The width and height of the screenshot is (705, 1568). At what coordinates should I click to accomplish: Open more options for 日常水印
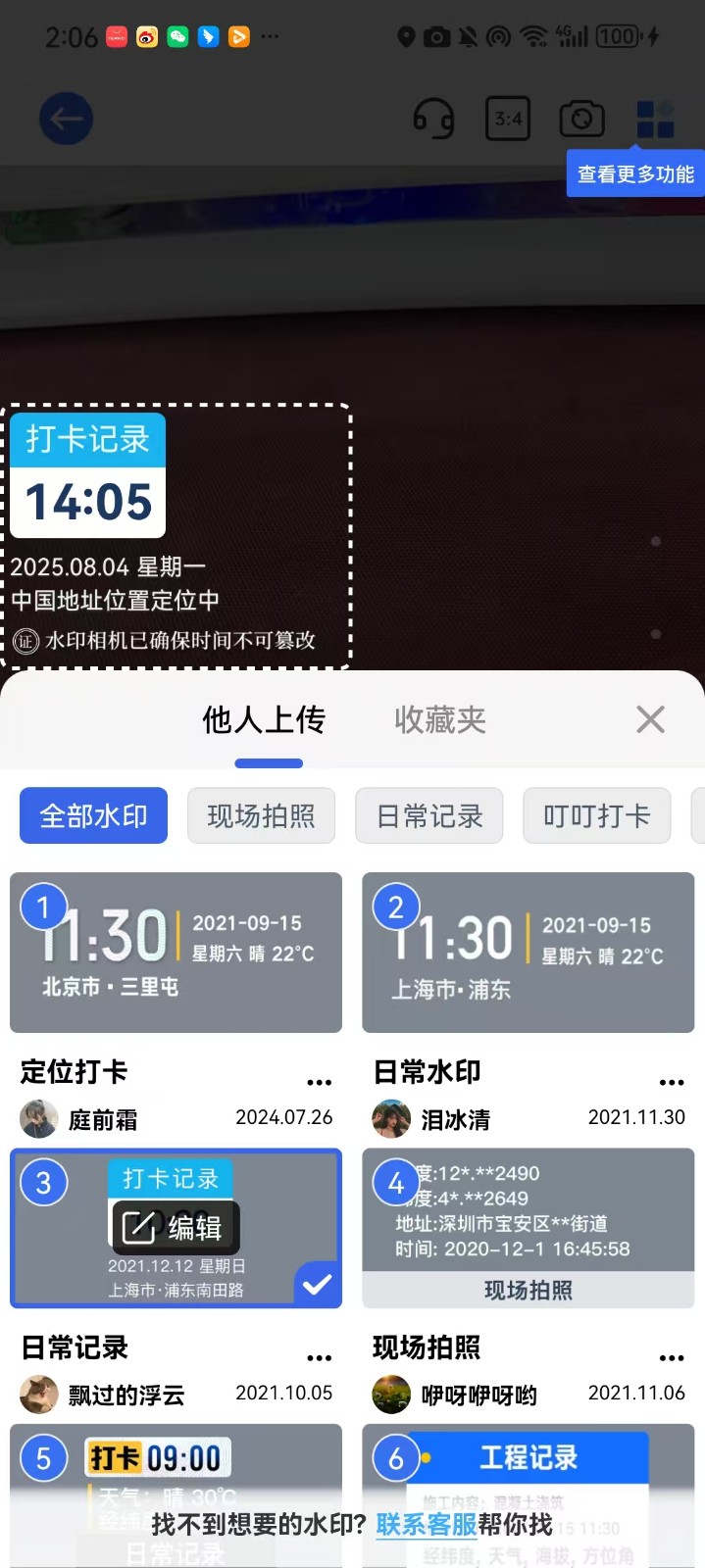pos(672,1082)
